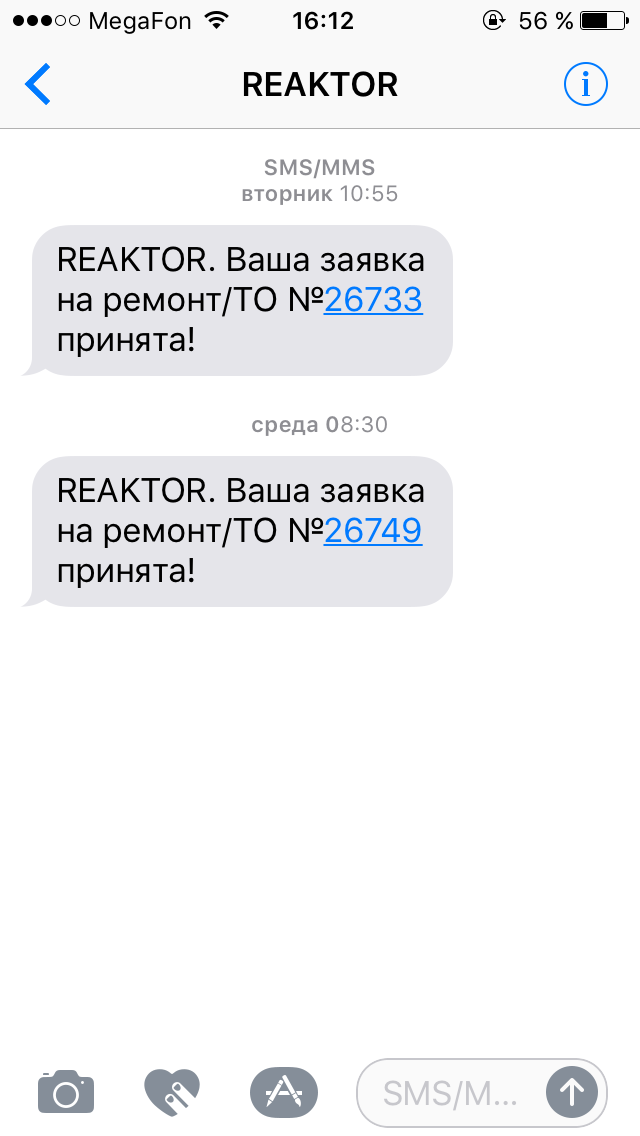The height and width of the screenshot is (1136, 640).
Task: Go back to the messages list
Action: tap(38, 84)
